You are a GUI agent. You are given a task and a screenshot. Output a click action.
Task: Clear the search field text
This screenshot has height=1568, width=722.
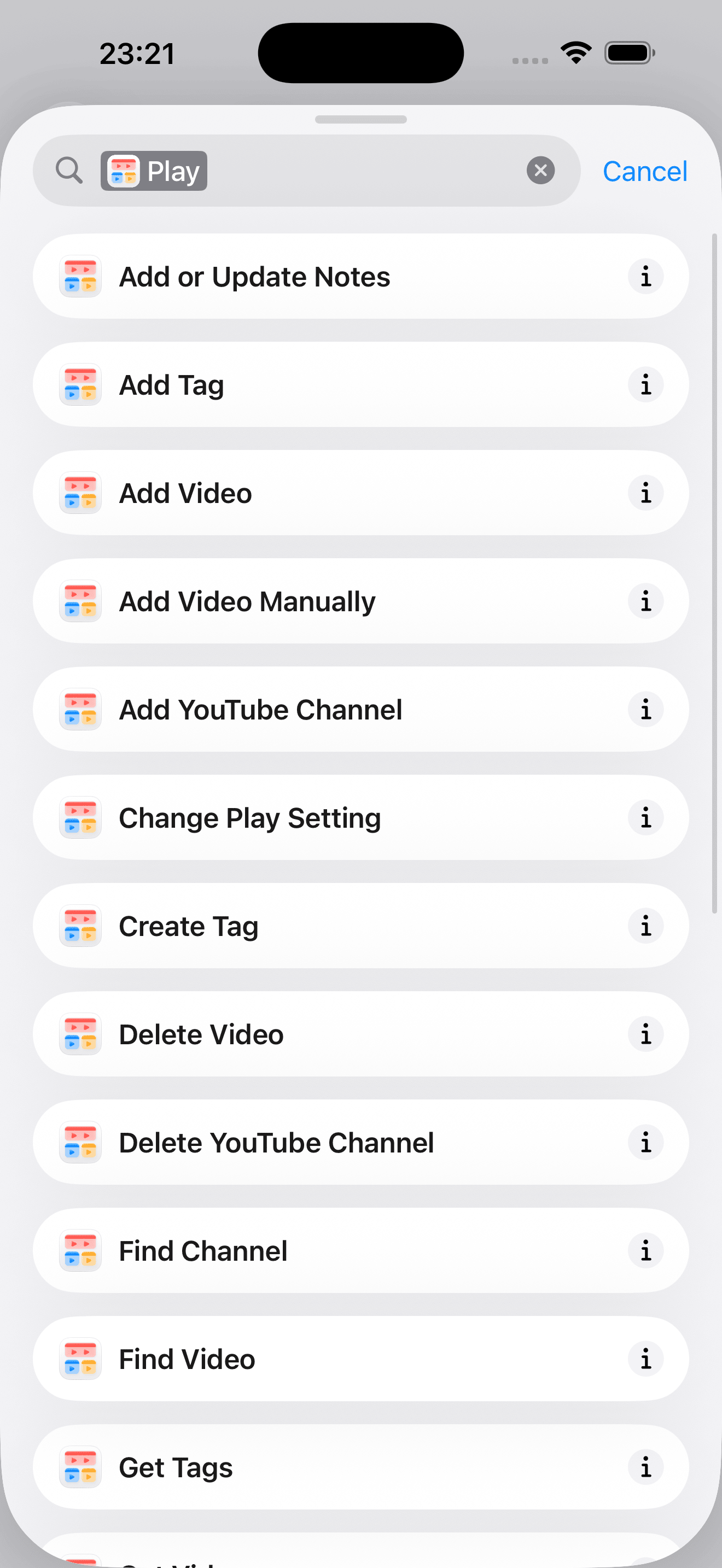(540, 171)
